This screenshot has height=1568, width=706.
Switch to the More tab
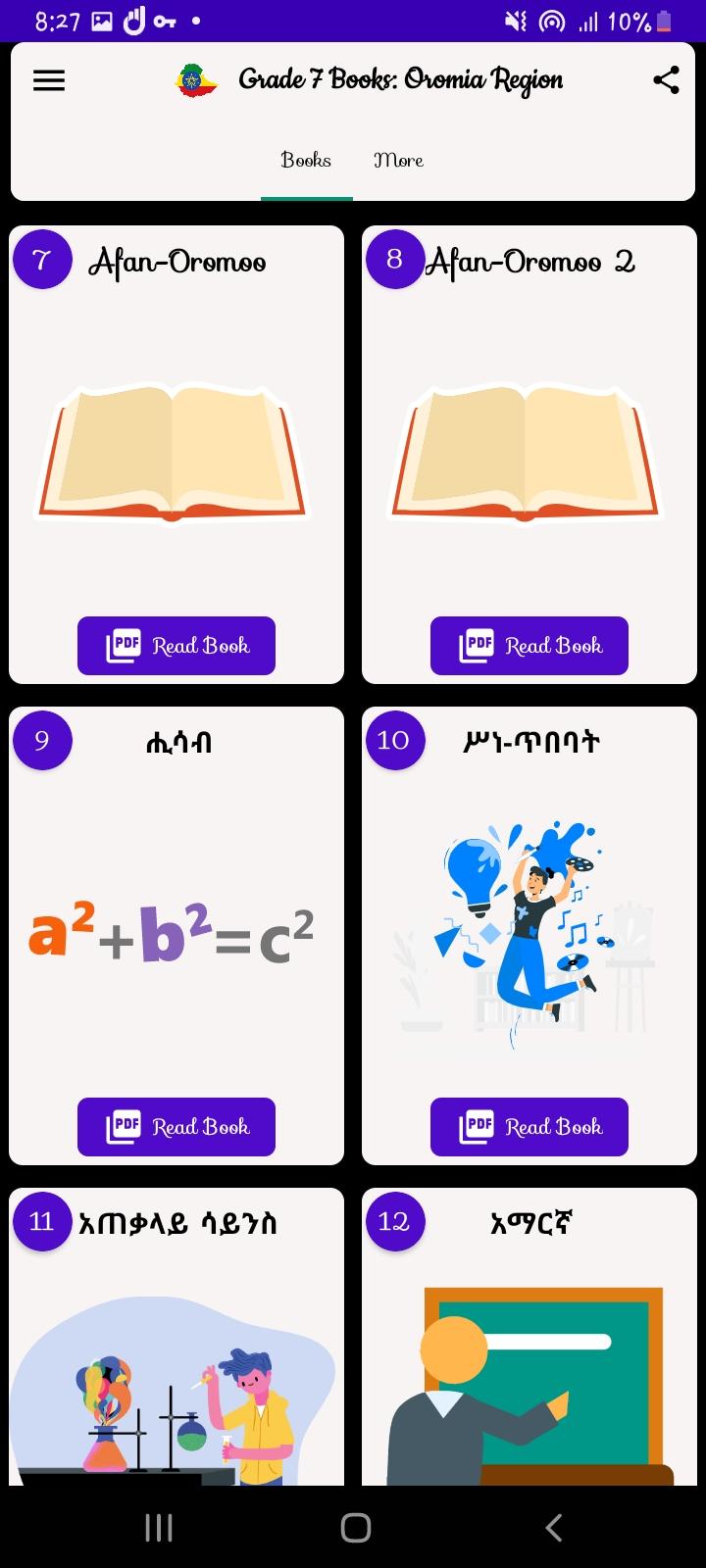tap(398, 160)
